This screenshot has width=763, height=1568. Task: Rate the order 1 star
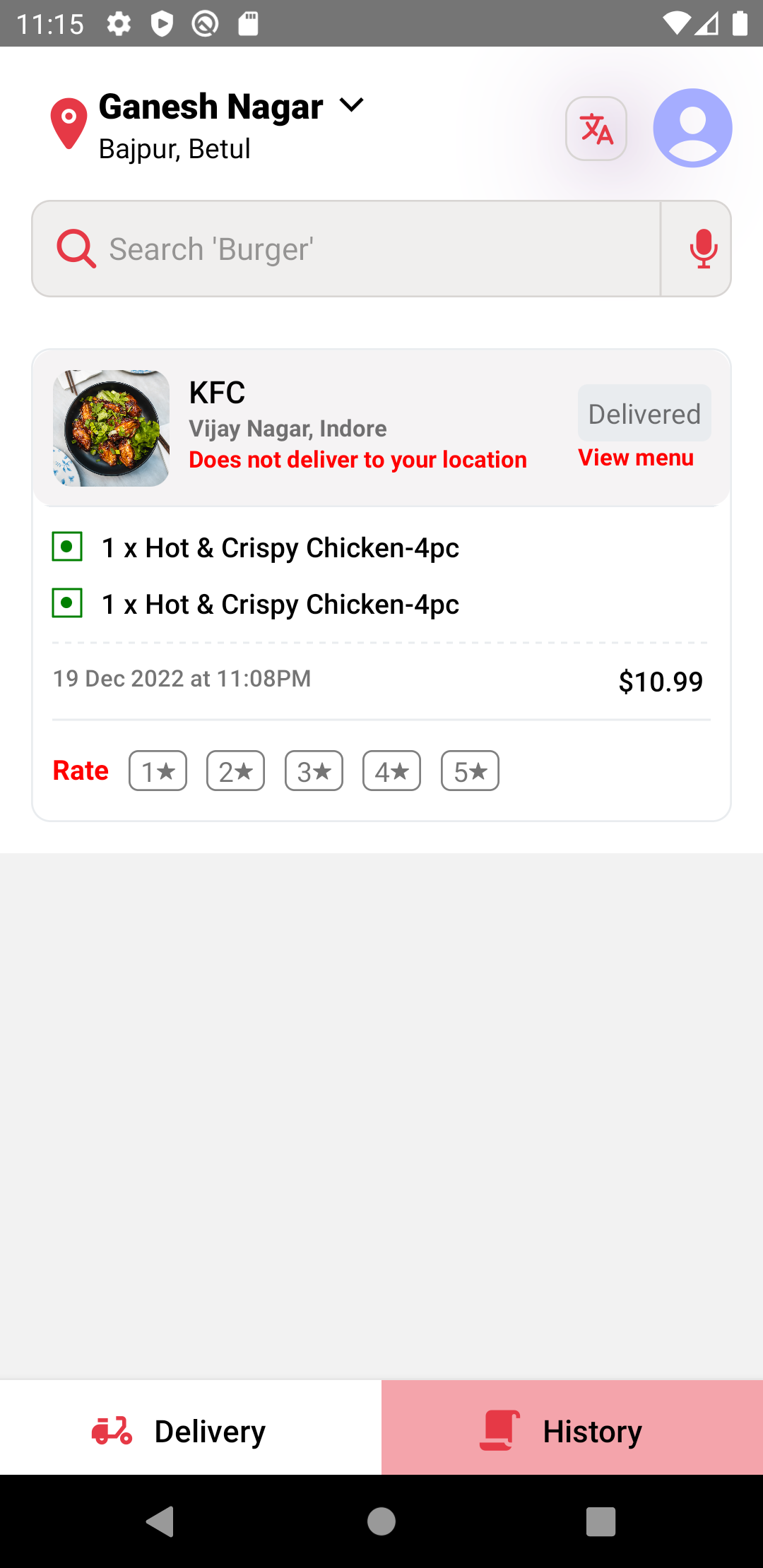pos(157,771)
